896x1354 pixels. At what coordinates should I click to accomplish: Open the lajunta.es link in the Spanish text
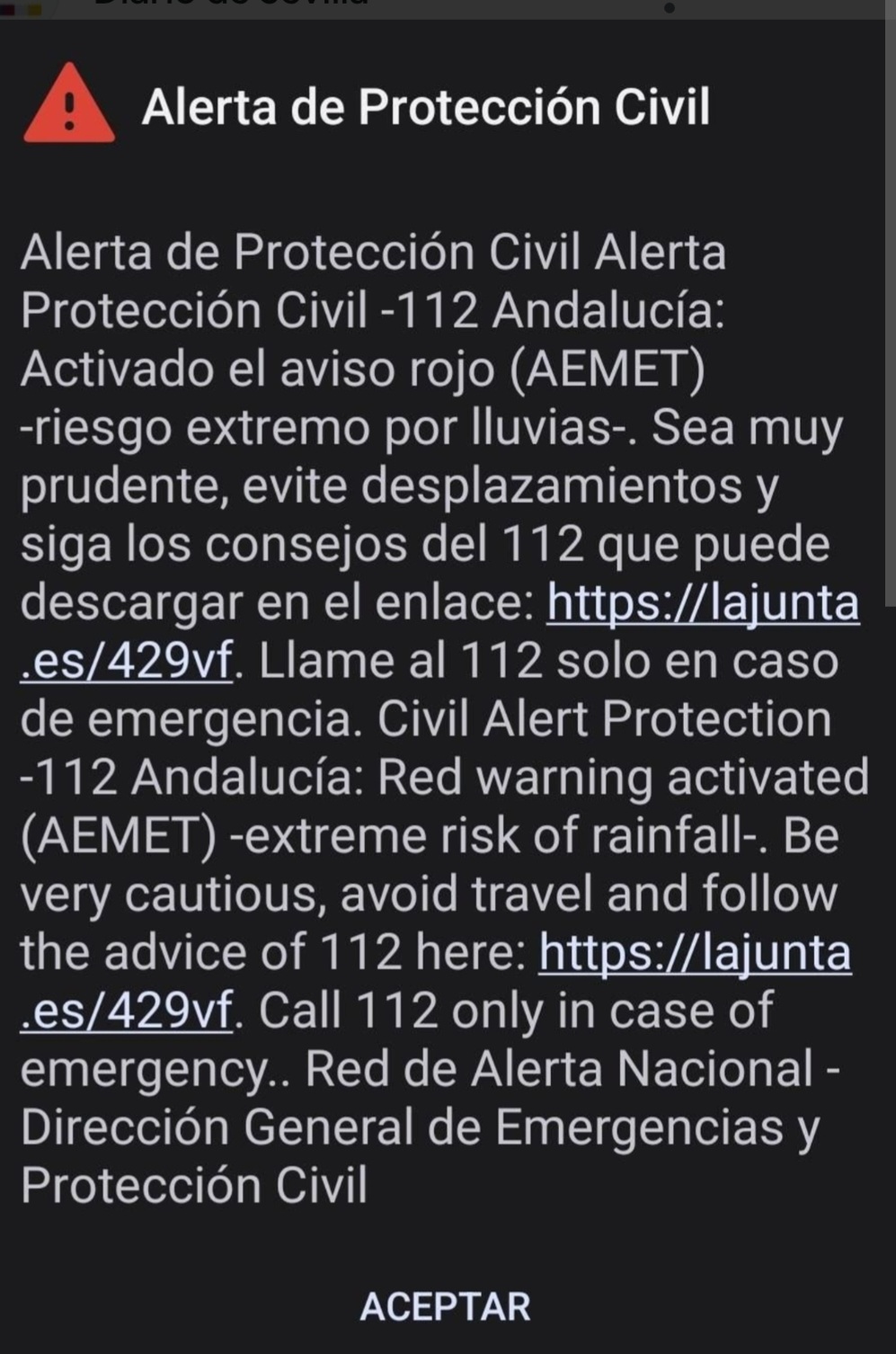[x=702, y=603]
